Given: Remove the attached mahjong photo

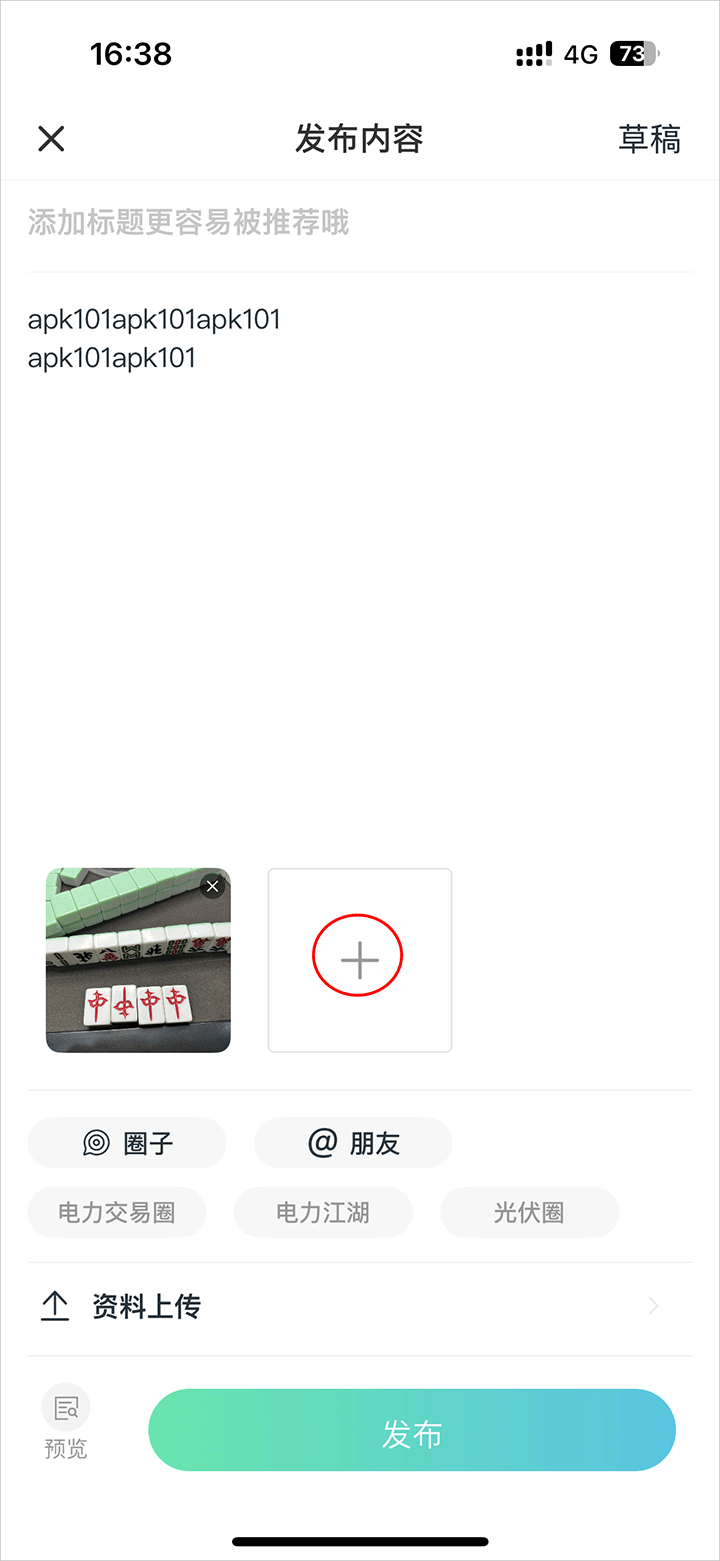Looking at the screenshot, I should 212,886.
